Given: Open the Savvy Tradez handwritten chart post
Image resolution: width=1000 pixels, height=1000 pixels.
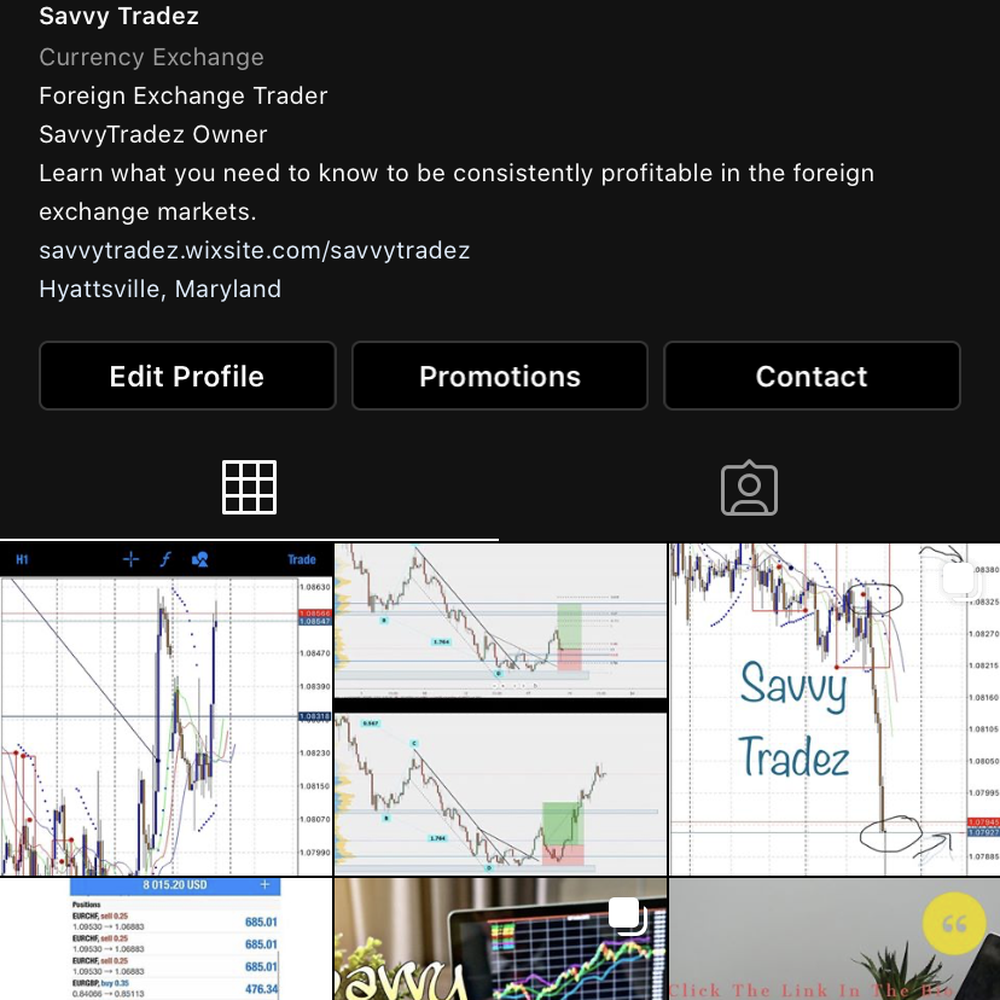Looking at the screenshot, I should 834,710.
